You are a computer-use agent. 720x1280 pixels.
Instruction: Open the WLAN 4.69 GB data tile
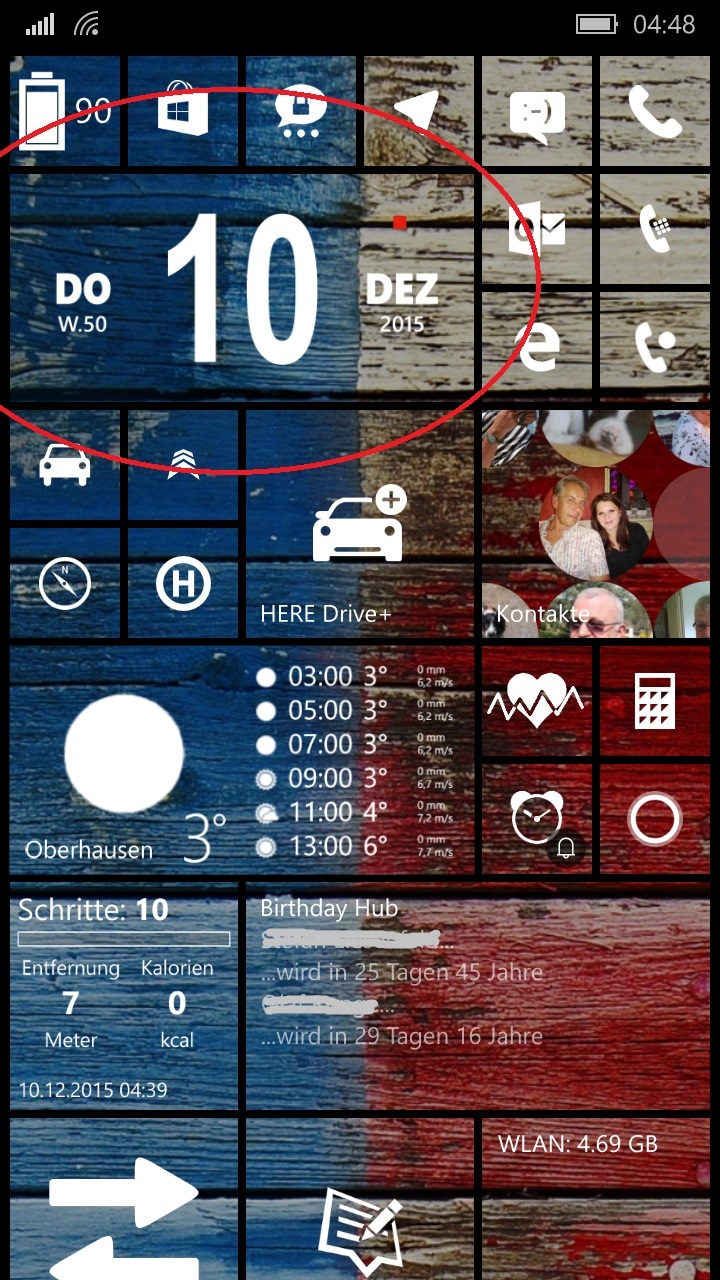click(x=596, y=1199)
